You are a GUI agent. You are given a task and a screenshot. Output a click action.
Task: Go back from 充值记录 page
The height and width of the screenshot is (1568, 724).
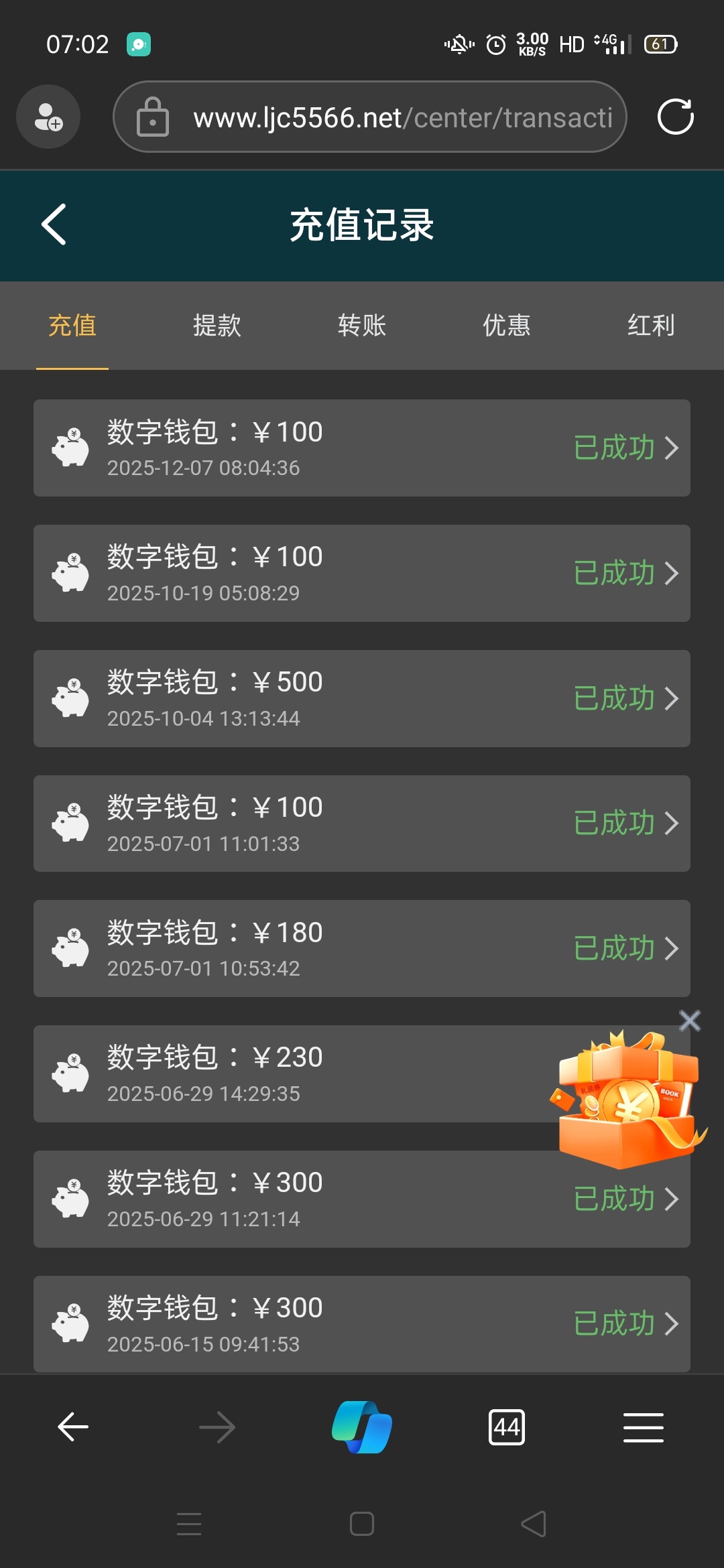[54, 224]
